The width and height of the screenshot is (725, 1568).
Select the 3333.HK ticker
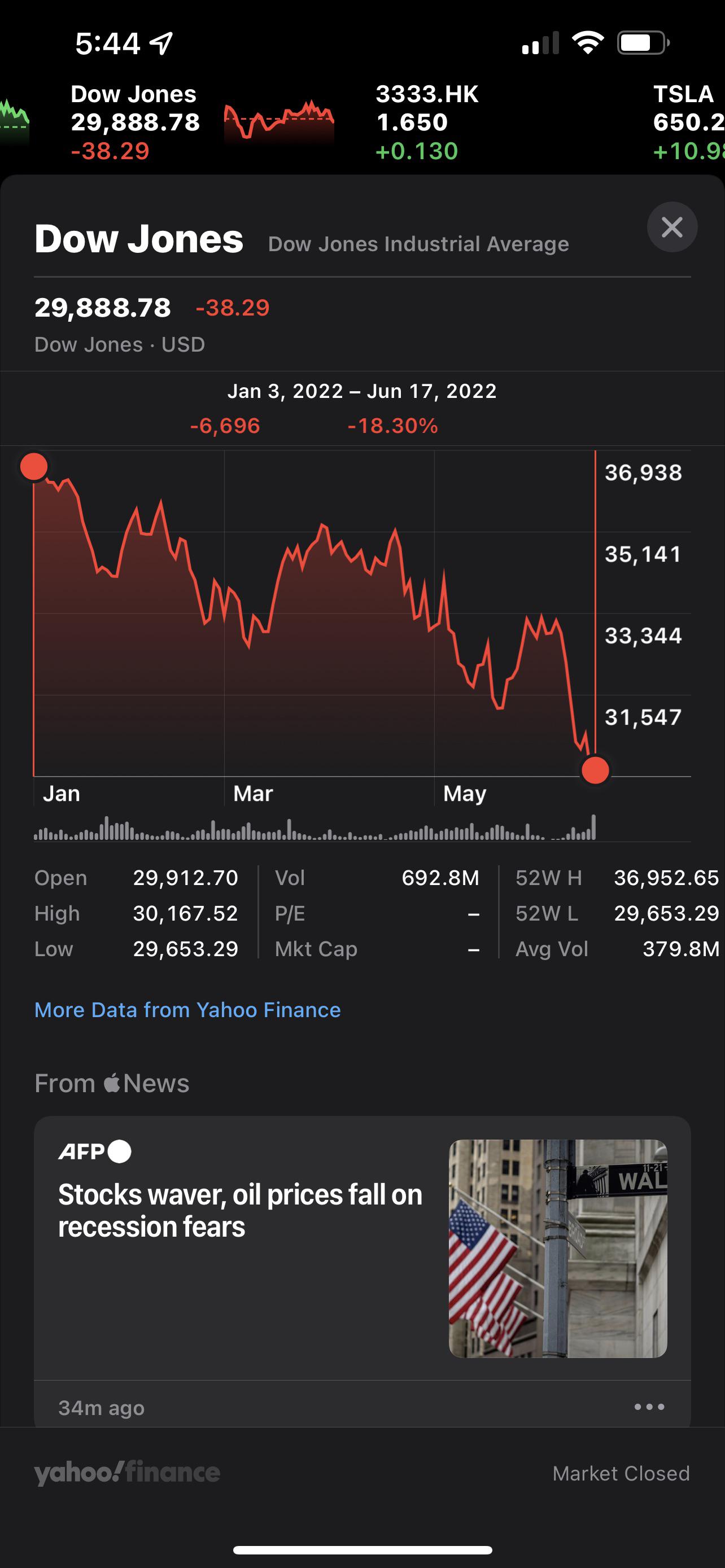427,122
